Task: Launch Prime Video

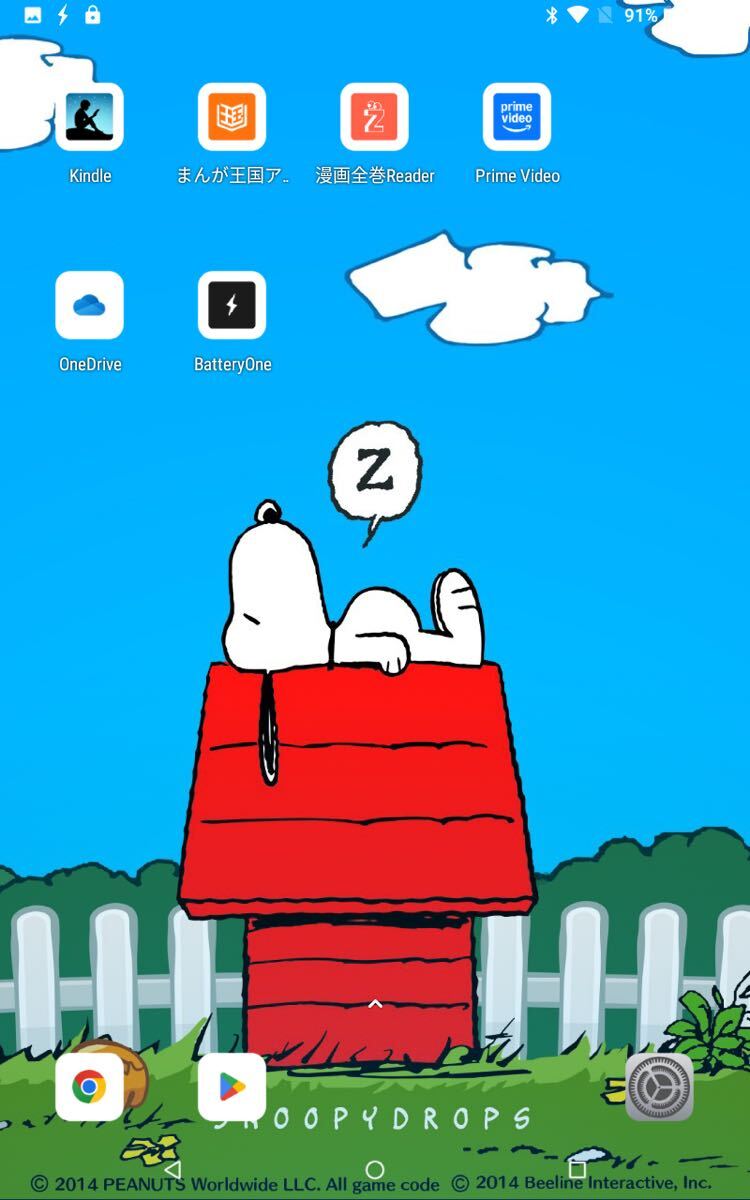Action: point(517,117)
